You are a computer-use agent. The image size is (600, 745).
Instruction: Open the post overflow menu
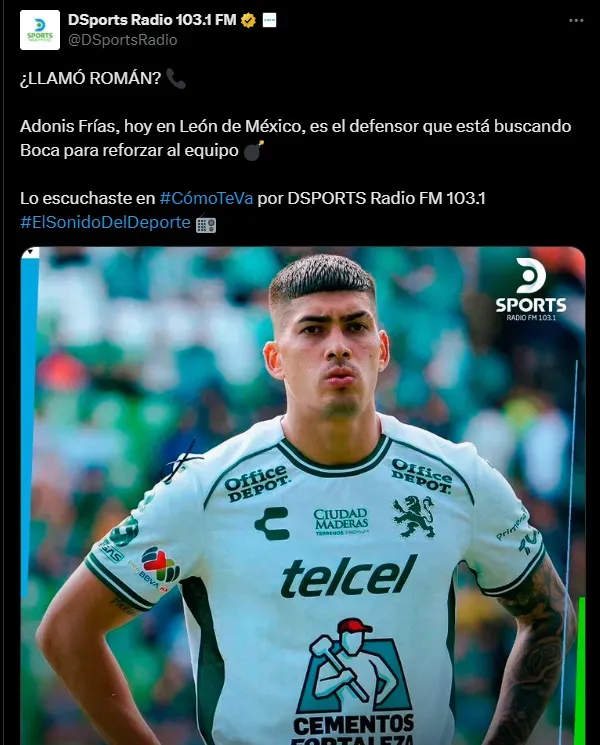tap(575, 20)
